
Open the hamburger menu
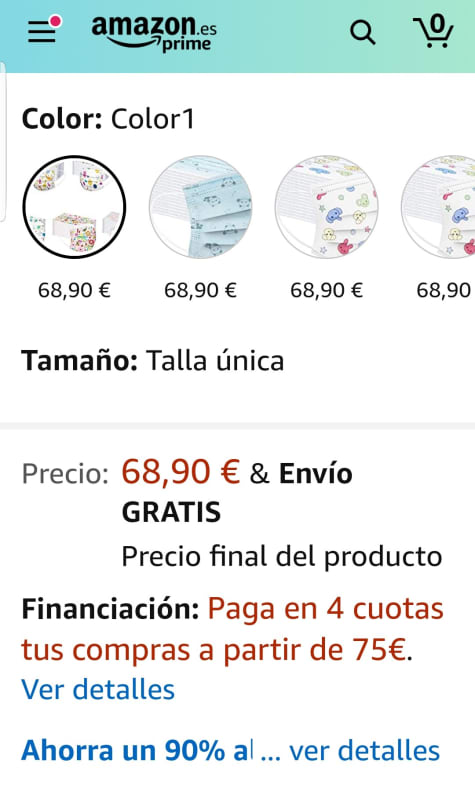pyautogui.click(x=44, y=30)
